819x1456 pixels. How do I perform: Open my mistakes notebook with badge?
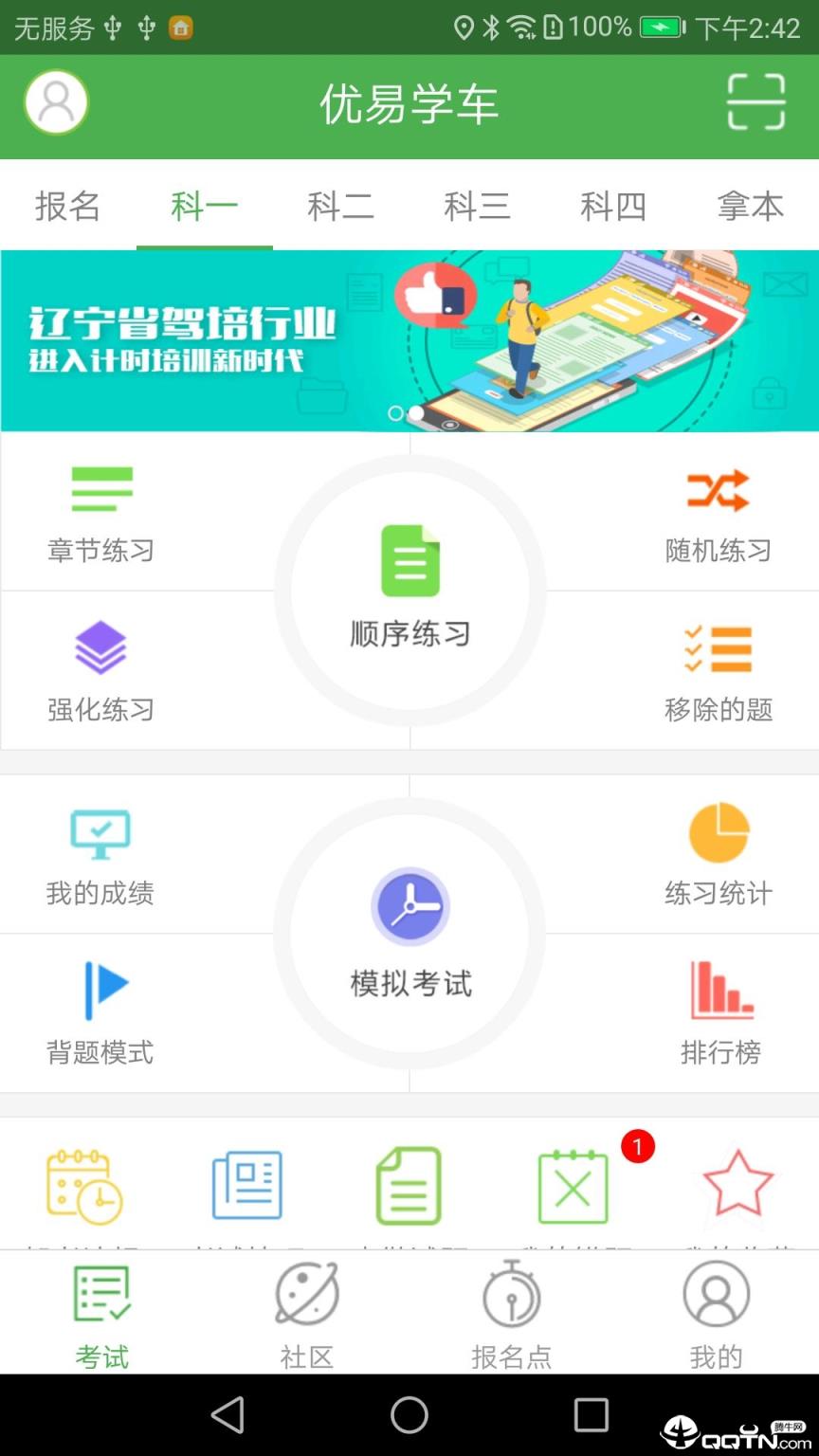coord(573,1183)
